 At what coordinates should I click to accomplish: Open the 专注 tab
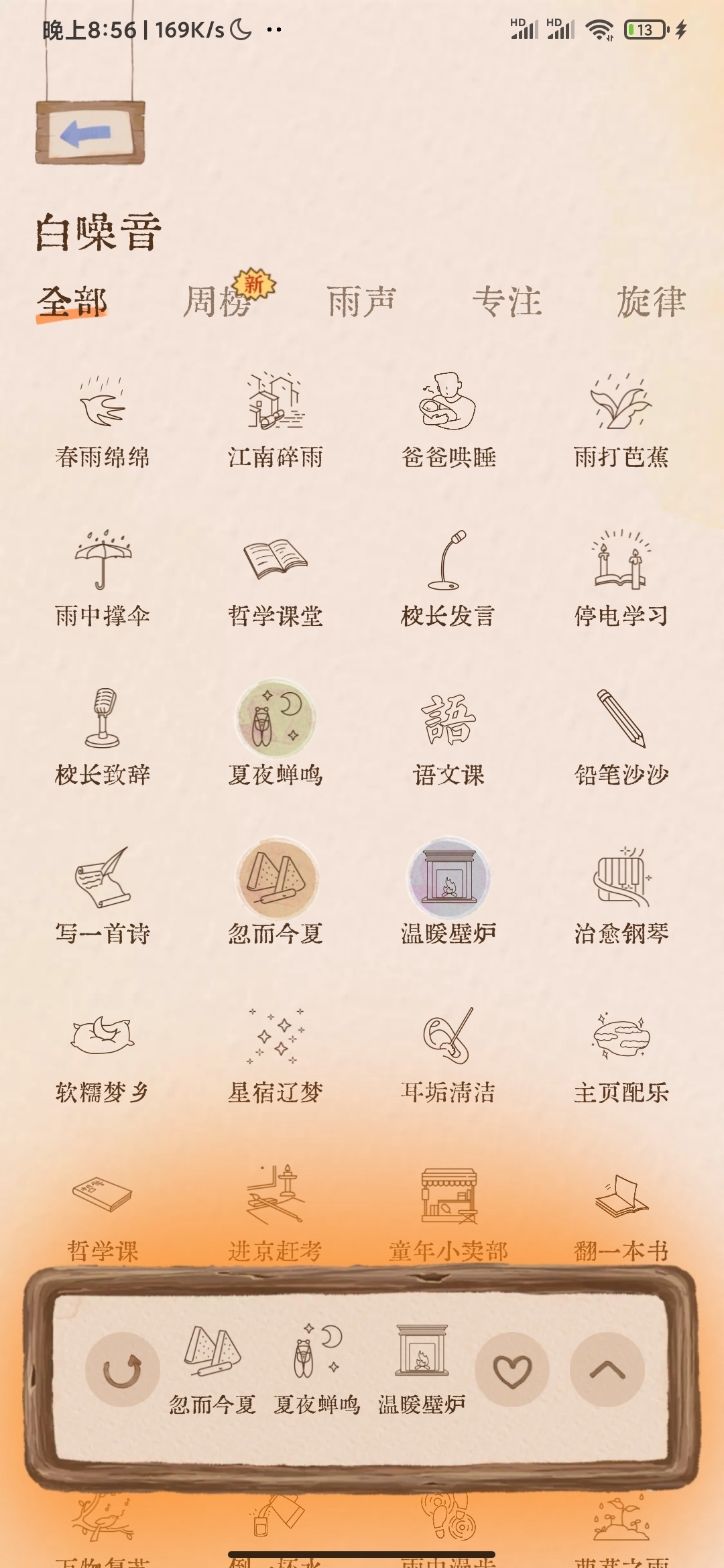pos(507,301)
